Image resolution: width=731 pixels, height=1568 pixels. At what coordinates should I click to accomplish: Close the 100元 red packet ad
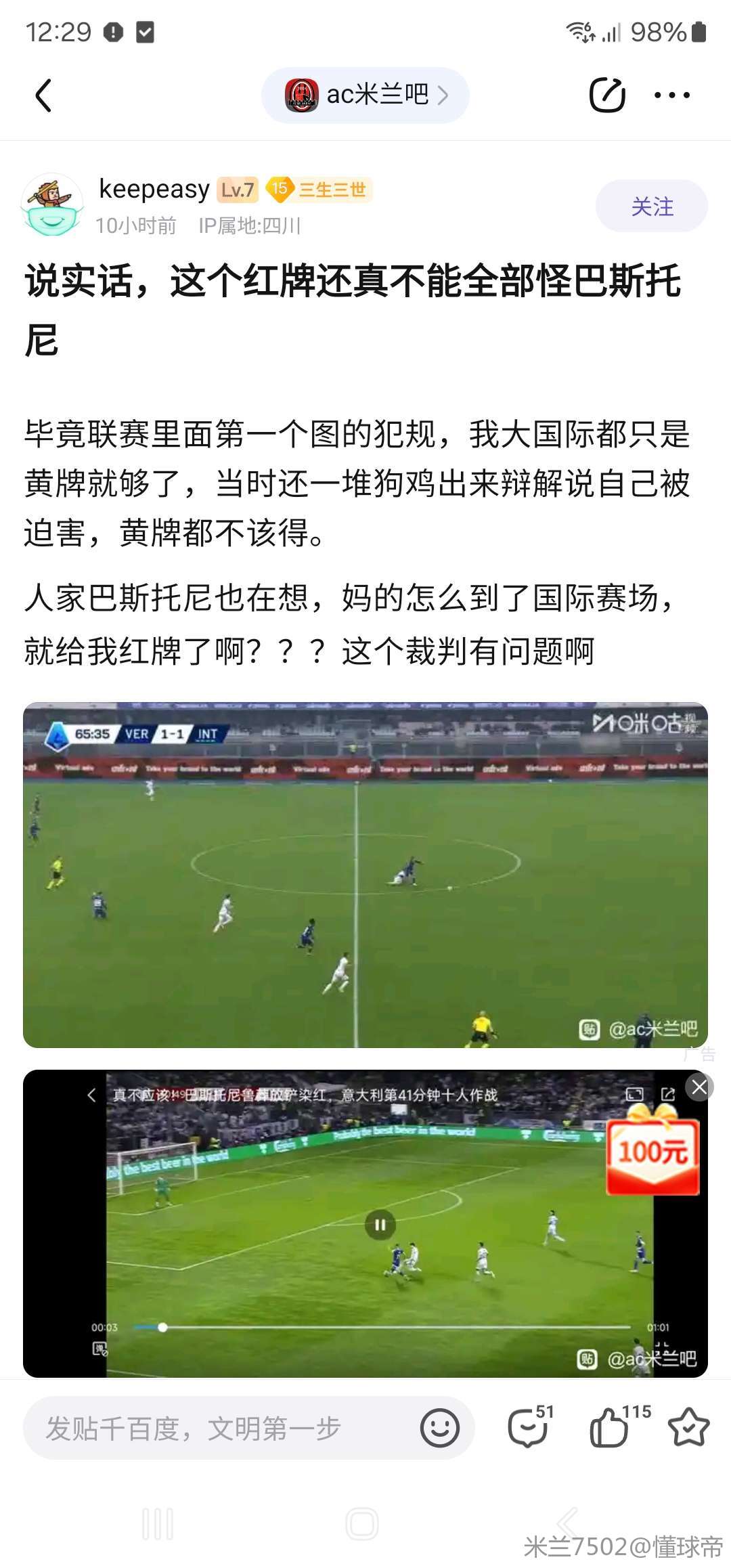(x=699, y=1087)
